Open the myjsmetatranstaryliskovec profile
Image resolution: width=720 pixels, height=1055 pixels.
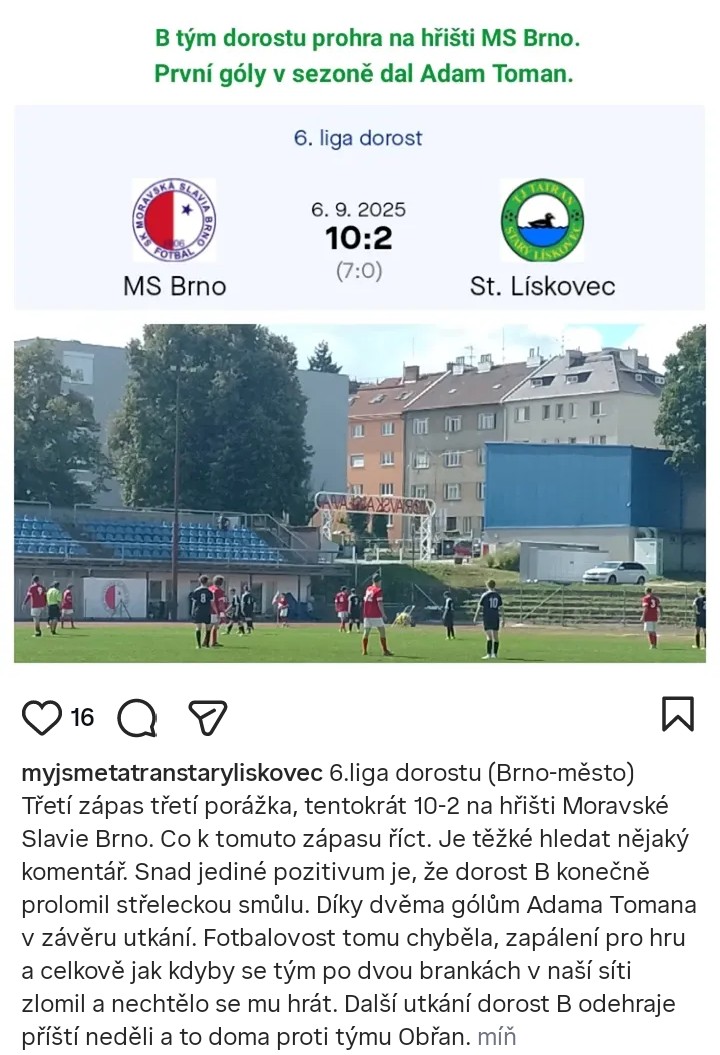172,775
